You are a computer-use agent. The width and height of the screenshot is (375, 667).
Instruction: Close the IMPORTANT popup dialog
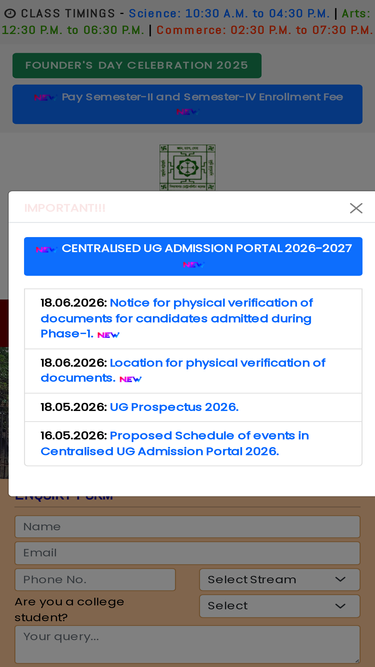356,208
